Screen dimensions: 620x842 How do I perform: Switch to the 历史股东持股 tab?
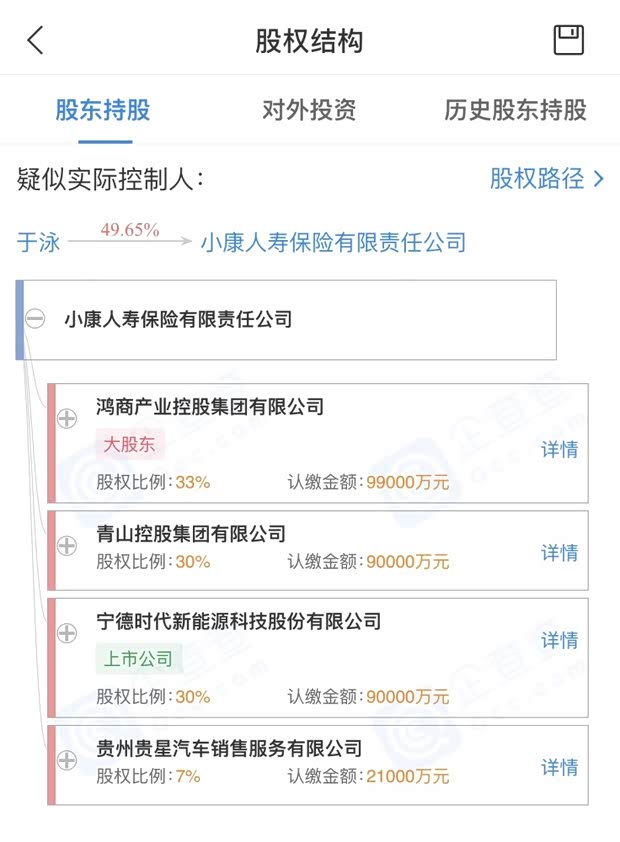tap(515, 109)
